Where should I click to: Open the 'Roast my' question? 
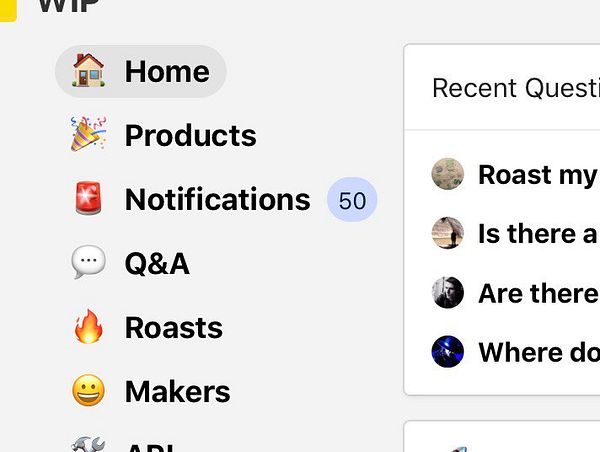pos(536,175)
